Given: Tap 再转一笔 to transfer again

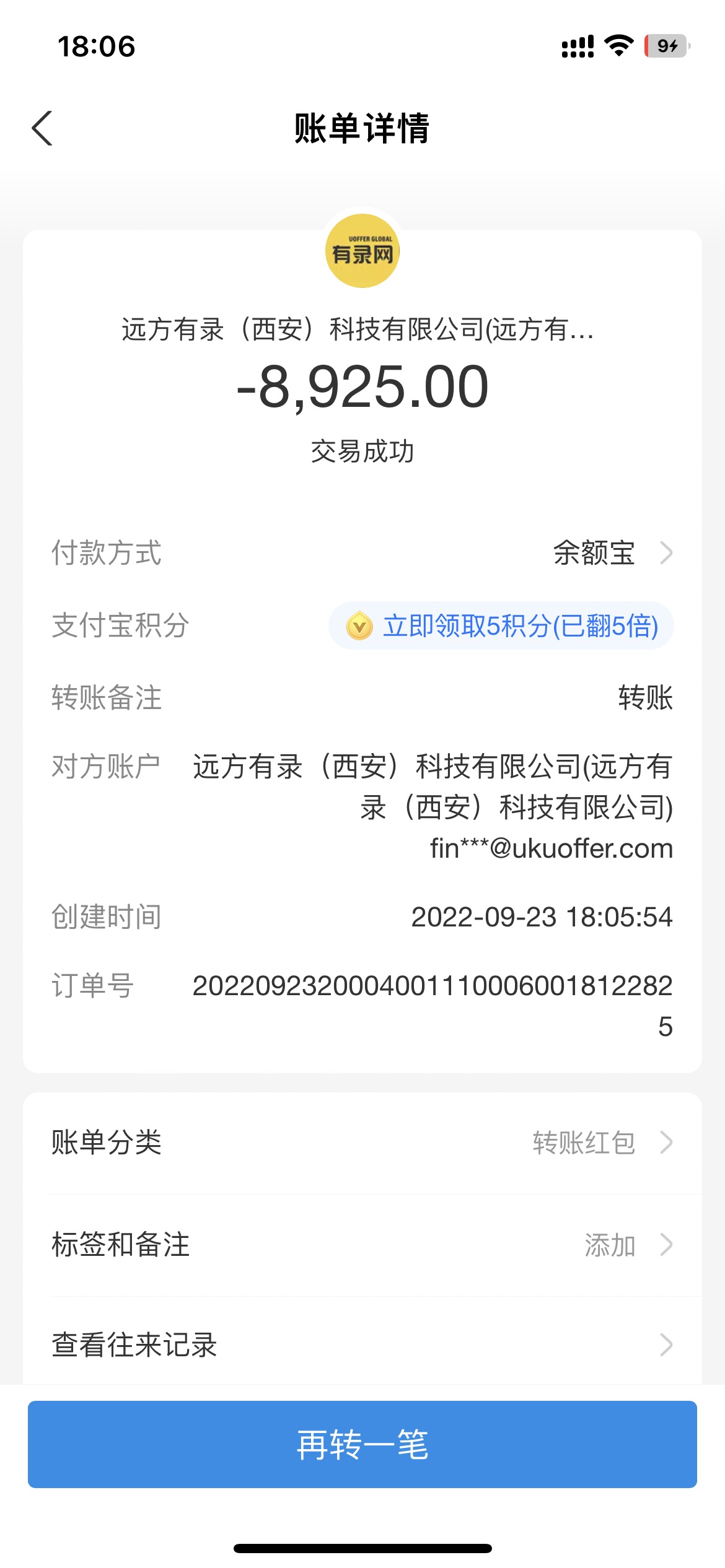Looking at the screenshot, I should coord(362,1445).
